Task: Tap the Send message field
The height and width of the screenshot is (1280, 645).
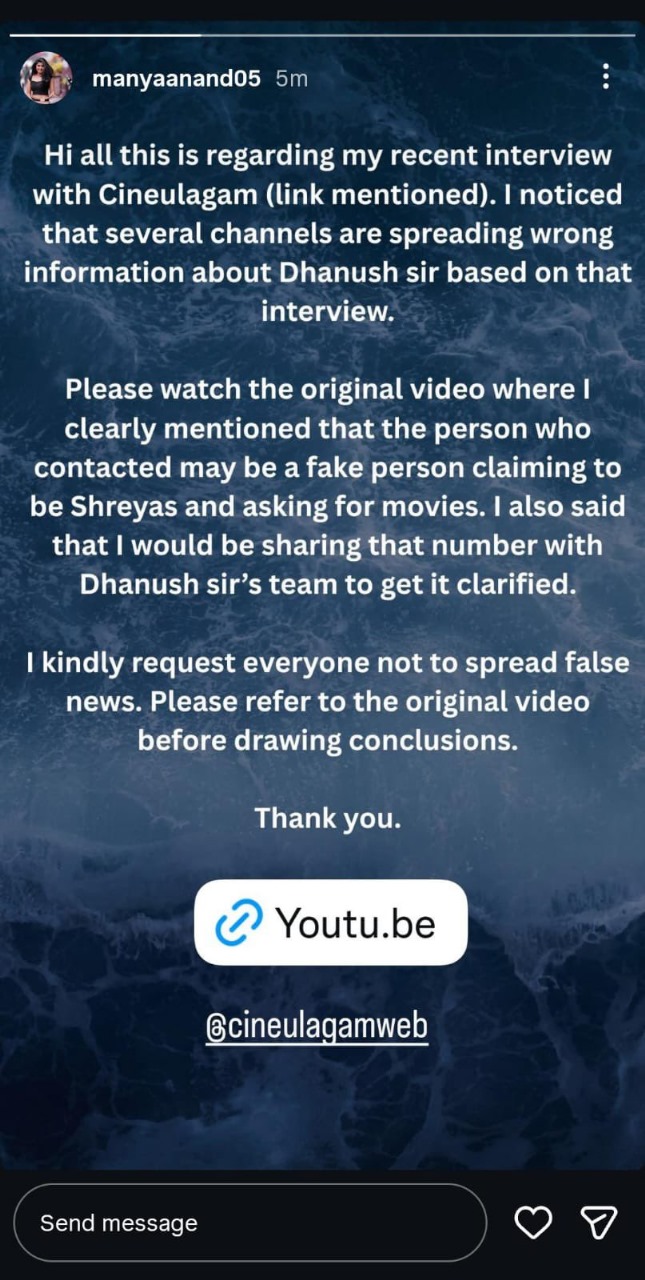Action: pyautogui.click(x=250, y=1223)
